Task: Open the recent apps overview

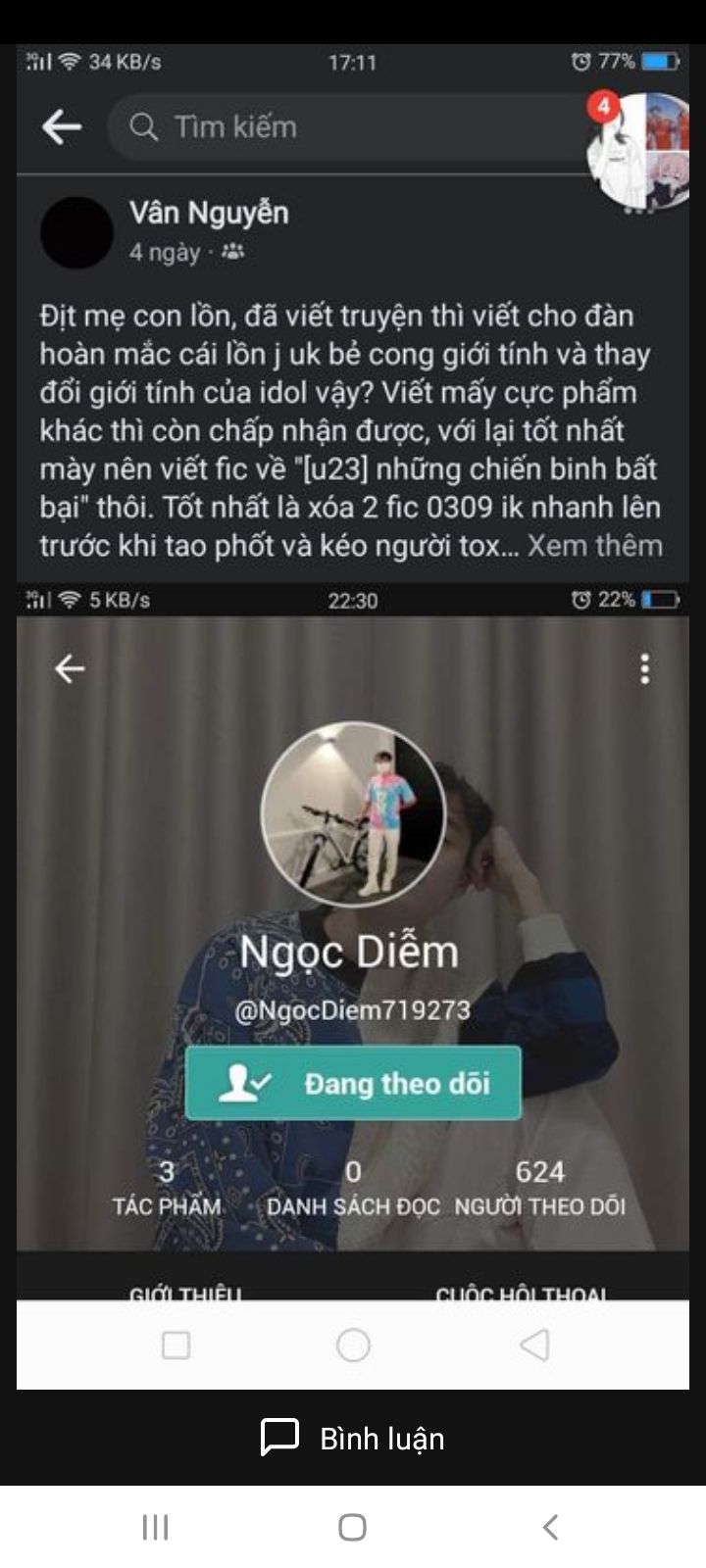Action: pyautogui.click(x=156, y=1527)
